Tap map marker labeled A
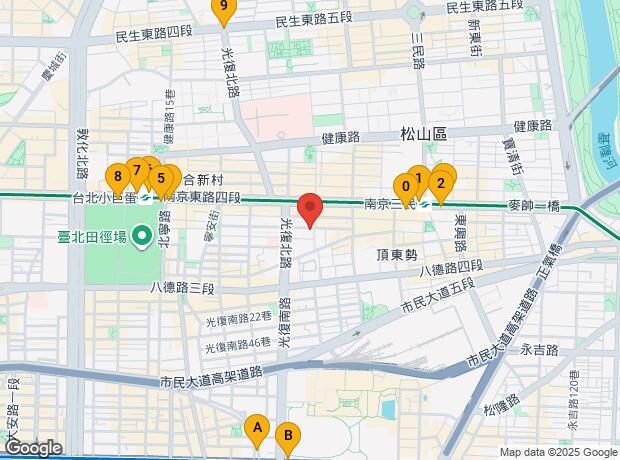This screenshot has height=460, width=620. click(x=257, y=429)
